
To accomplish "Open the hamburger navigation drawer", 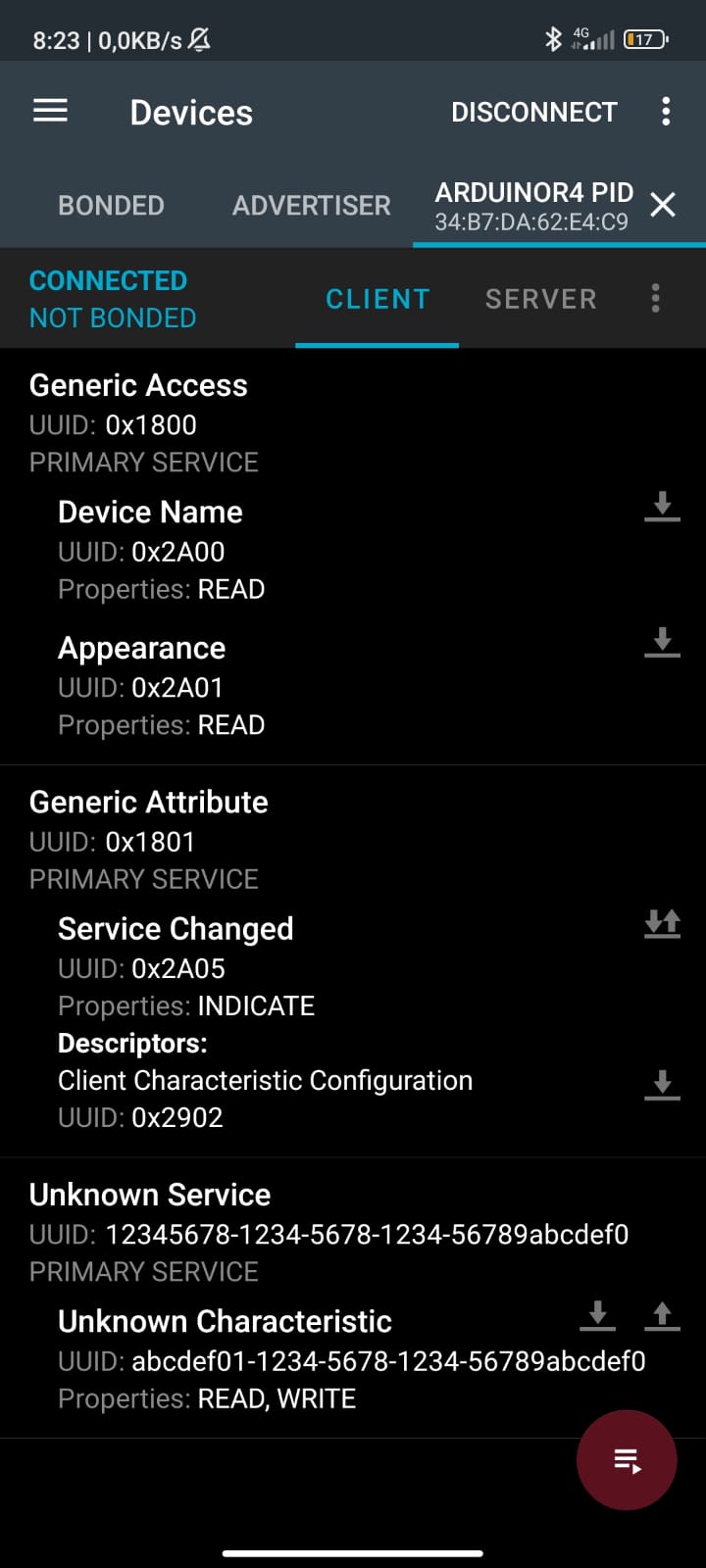I will pos(50,111).
